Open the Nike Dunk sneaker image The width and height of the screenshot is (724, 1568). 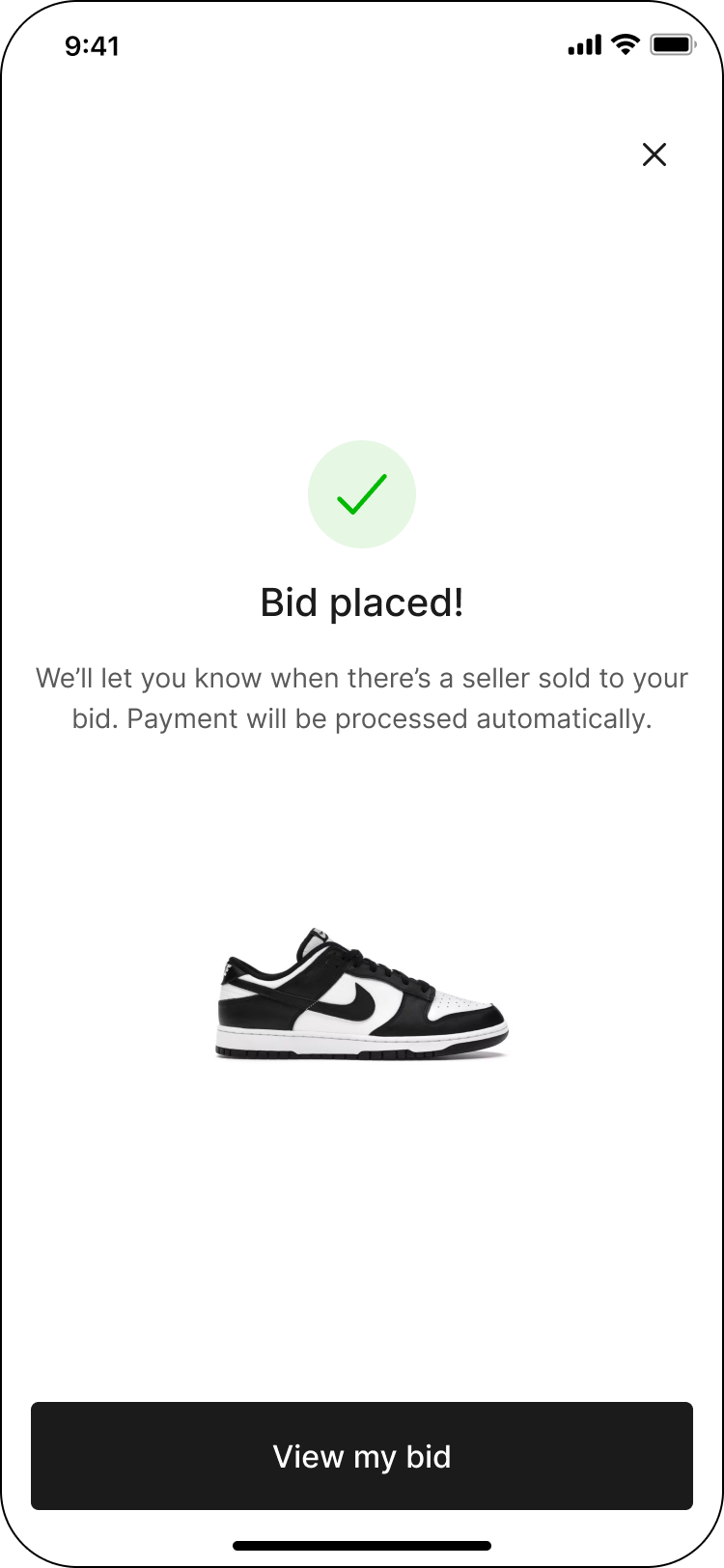pyautogui.click(x=362, y=994)
